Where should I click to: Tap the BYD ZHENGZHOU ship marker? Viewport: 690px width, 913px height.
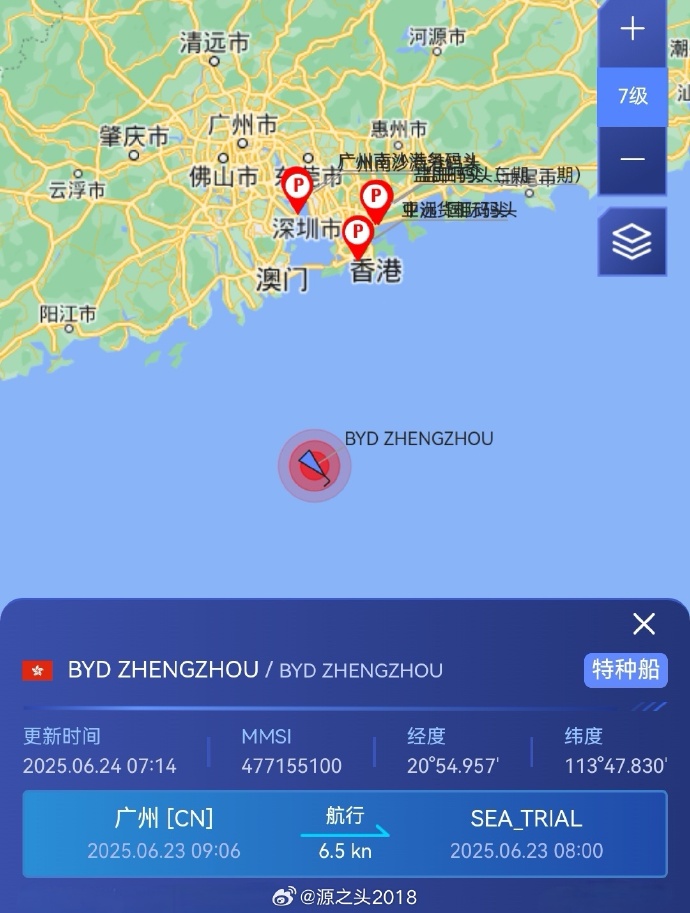314,465
